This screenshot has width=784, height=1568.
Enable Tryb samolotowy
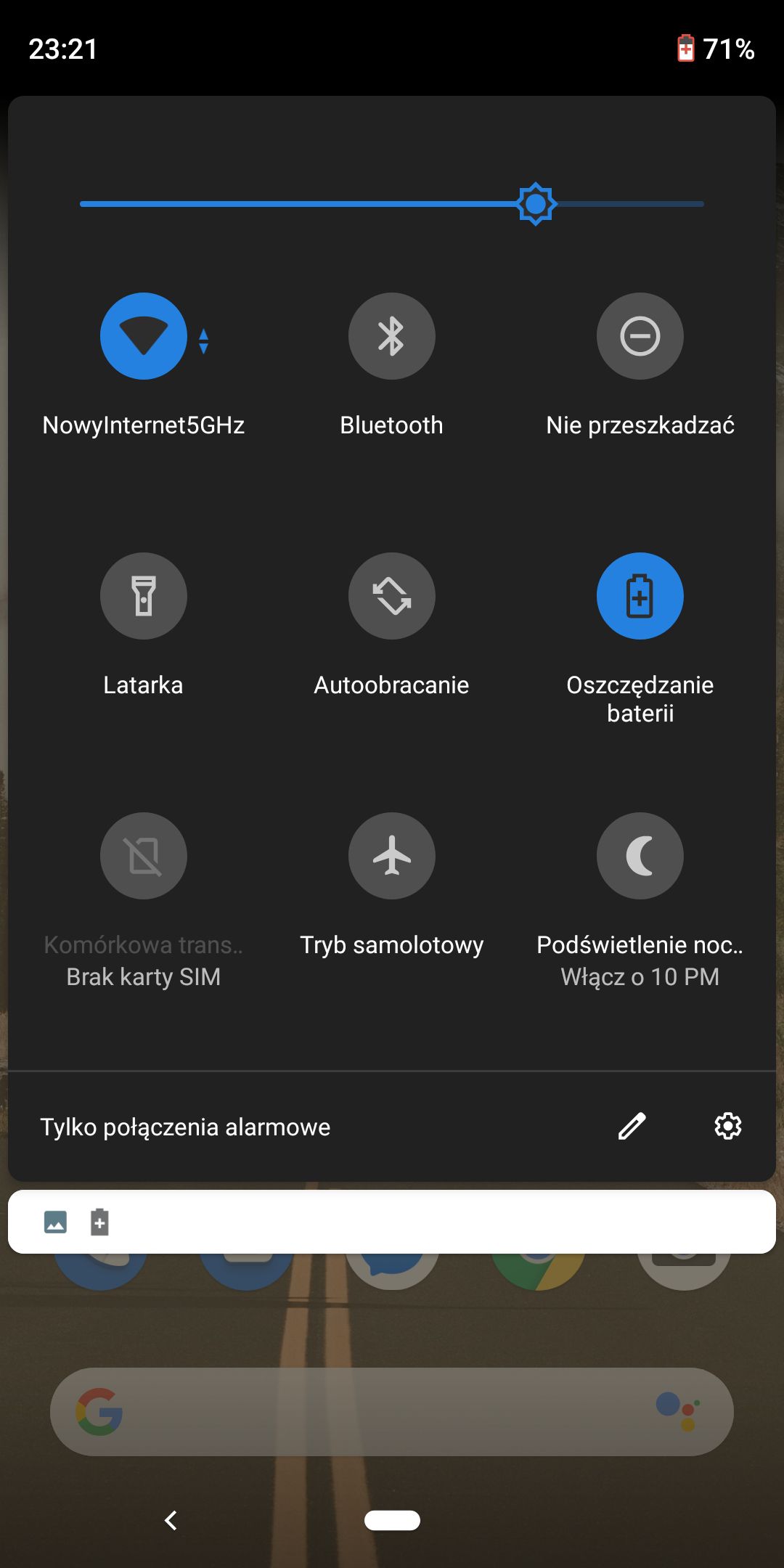392,856
